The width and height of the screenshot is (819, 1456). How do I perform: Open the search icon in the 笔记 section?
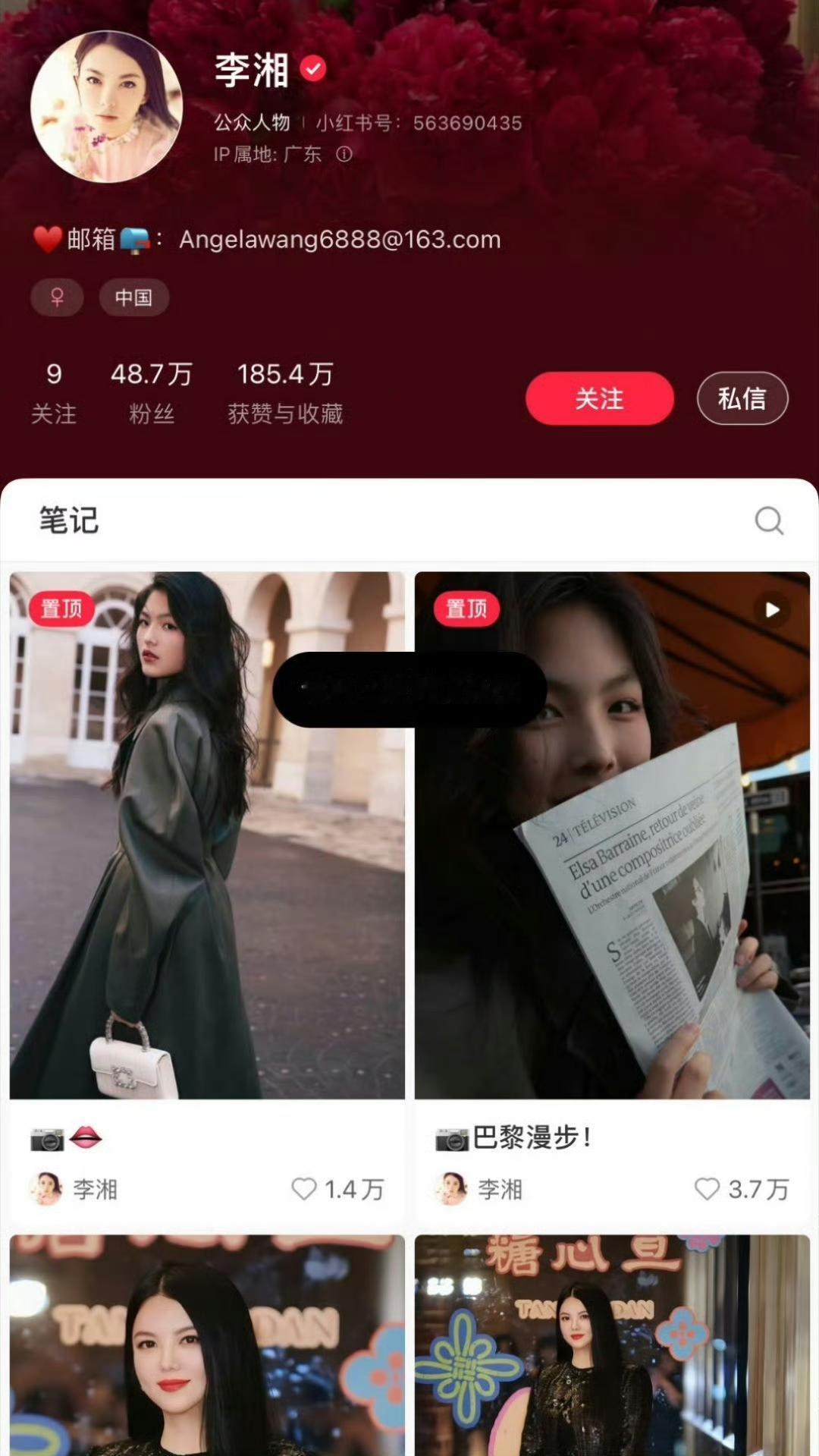(x=769, y=520)
